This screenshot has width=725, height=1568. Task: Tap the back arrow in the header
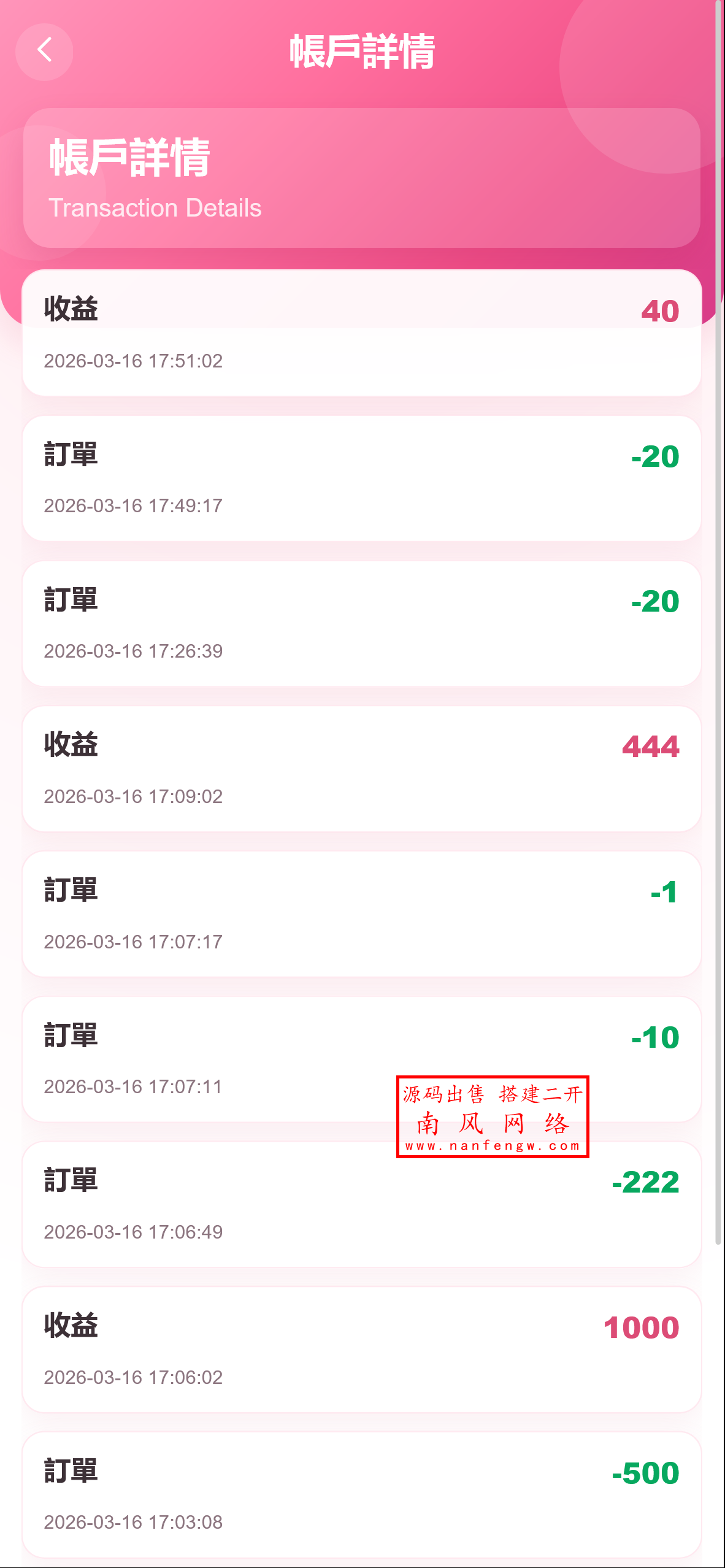pos(44,52)
